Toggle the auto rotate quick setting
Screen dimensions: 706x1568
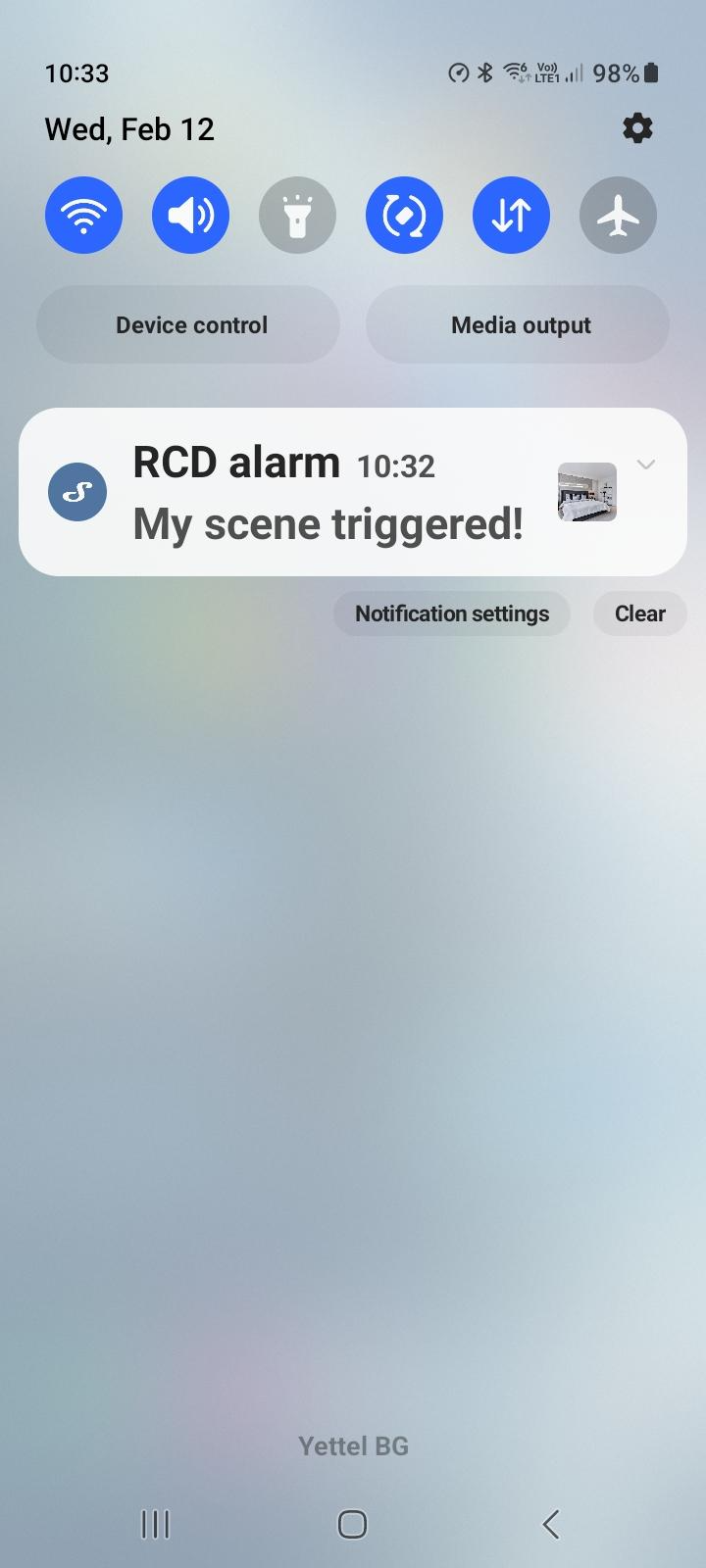pos(404,215)
